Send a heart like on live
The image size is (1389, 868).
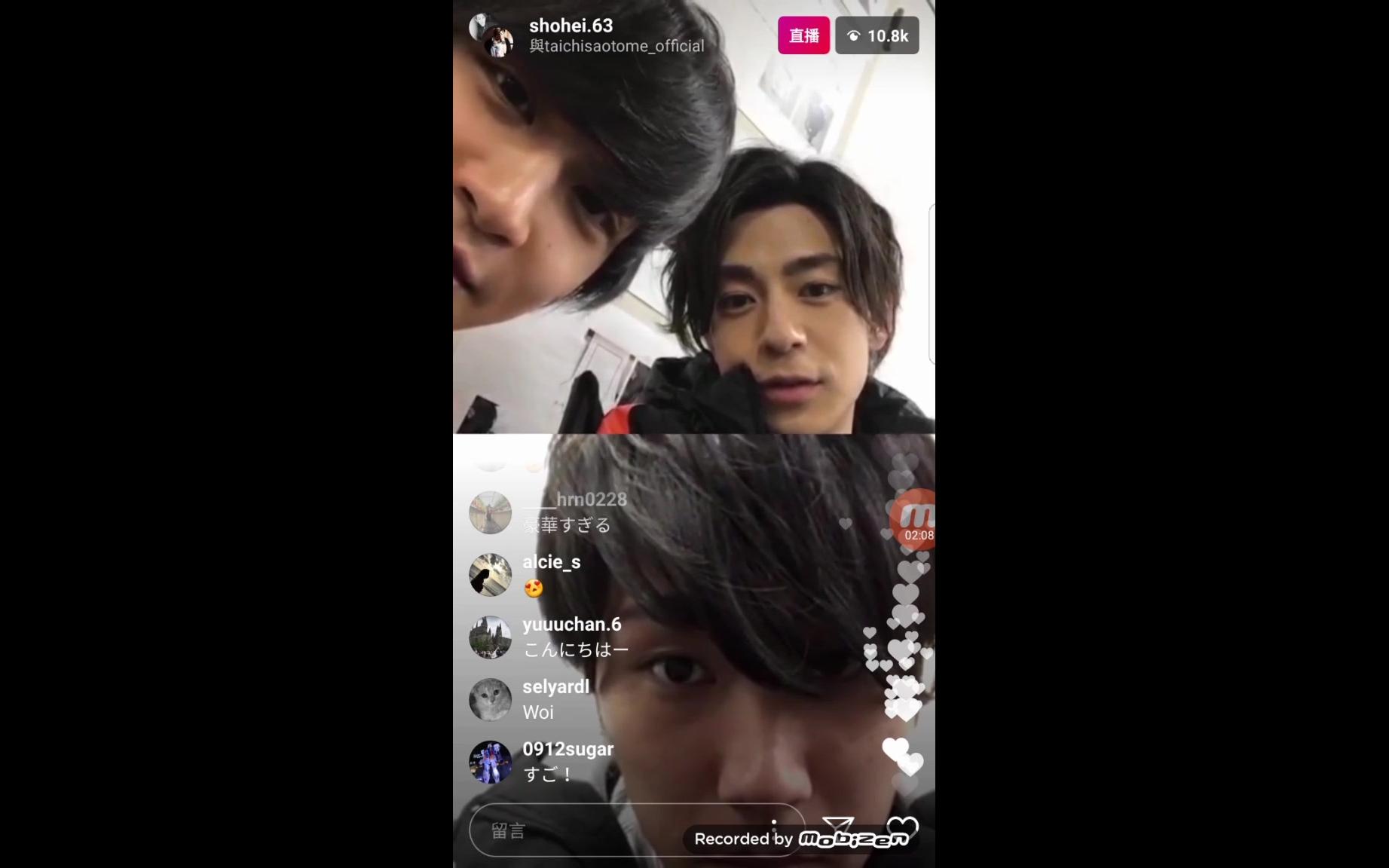(x=902, y=829)
